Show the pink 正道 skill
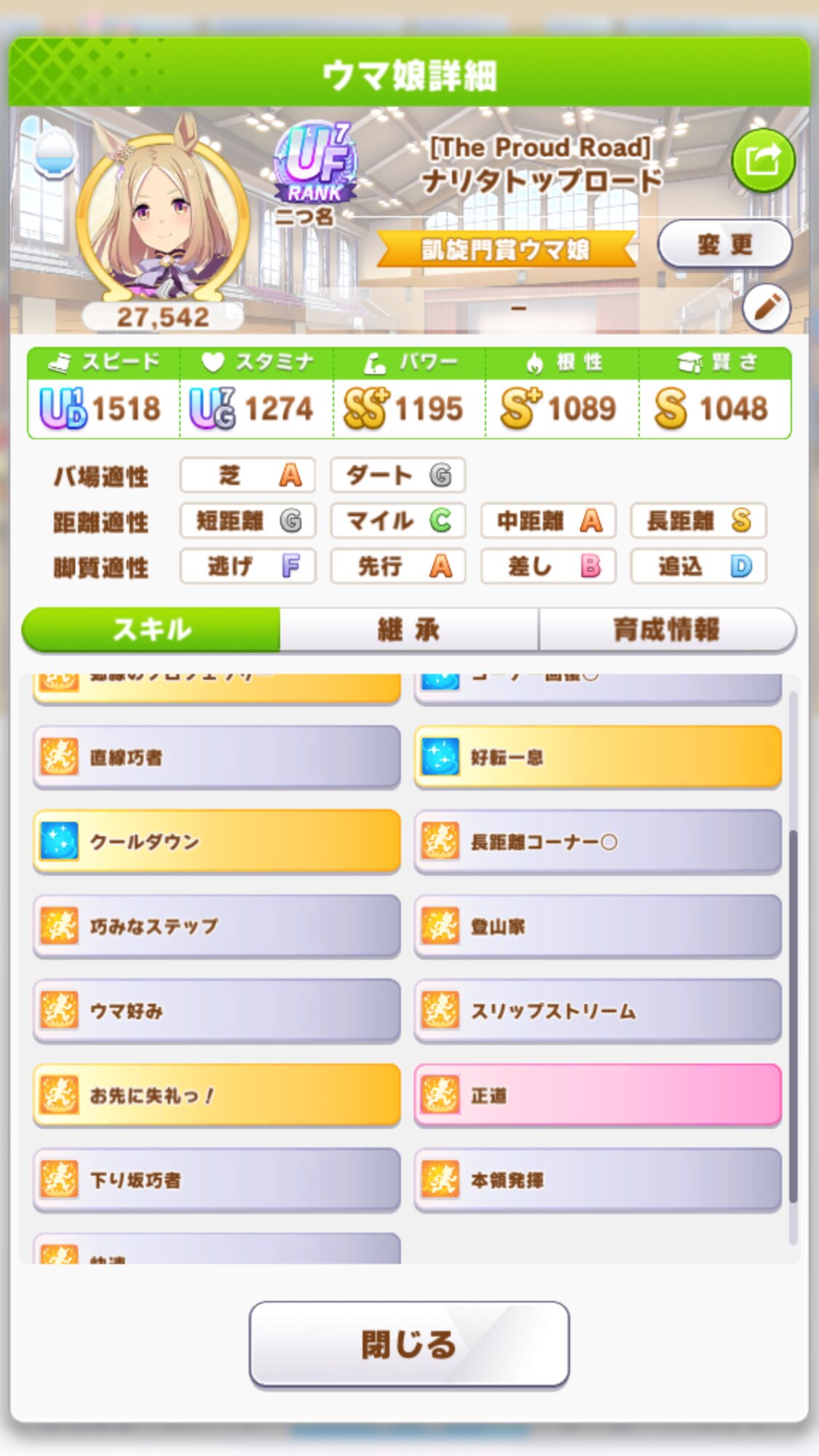This screenshot has width=819, height=1456. (x=597, y=1095)
